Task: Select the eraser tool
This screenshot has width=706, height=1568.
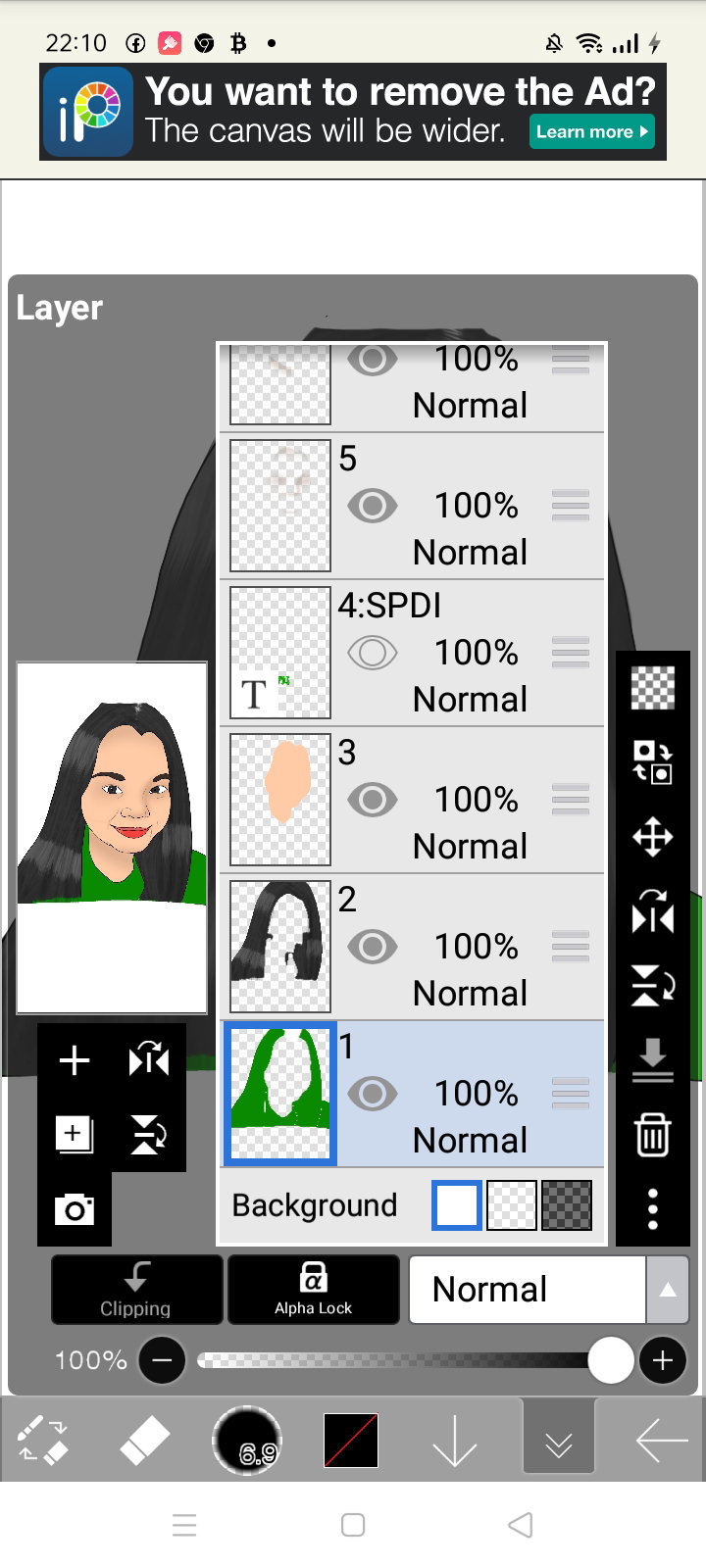Action: coord(144,1441)
